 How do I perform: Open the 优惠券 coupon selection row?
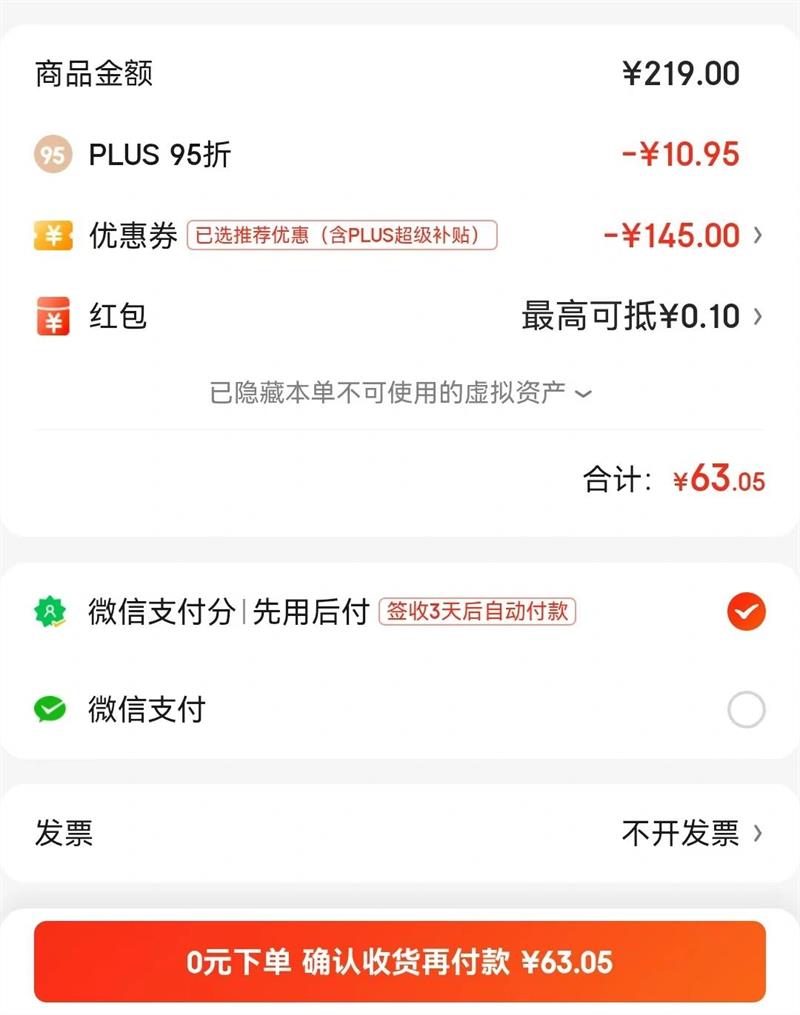(x=399, y=235)
